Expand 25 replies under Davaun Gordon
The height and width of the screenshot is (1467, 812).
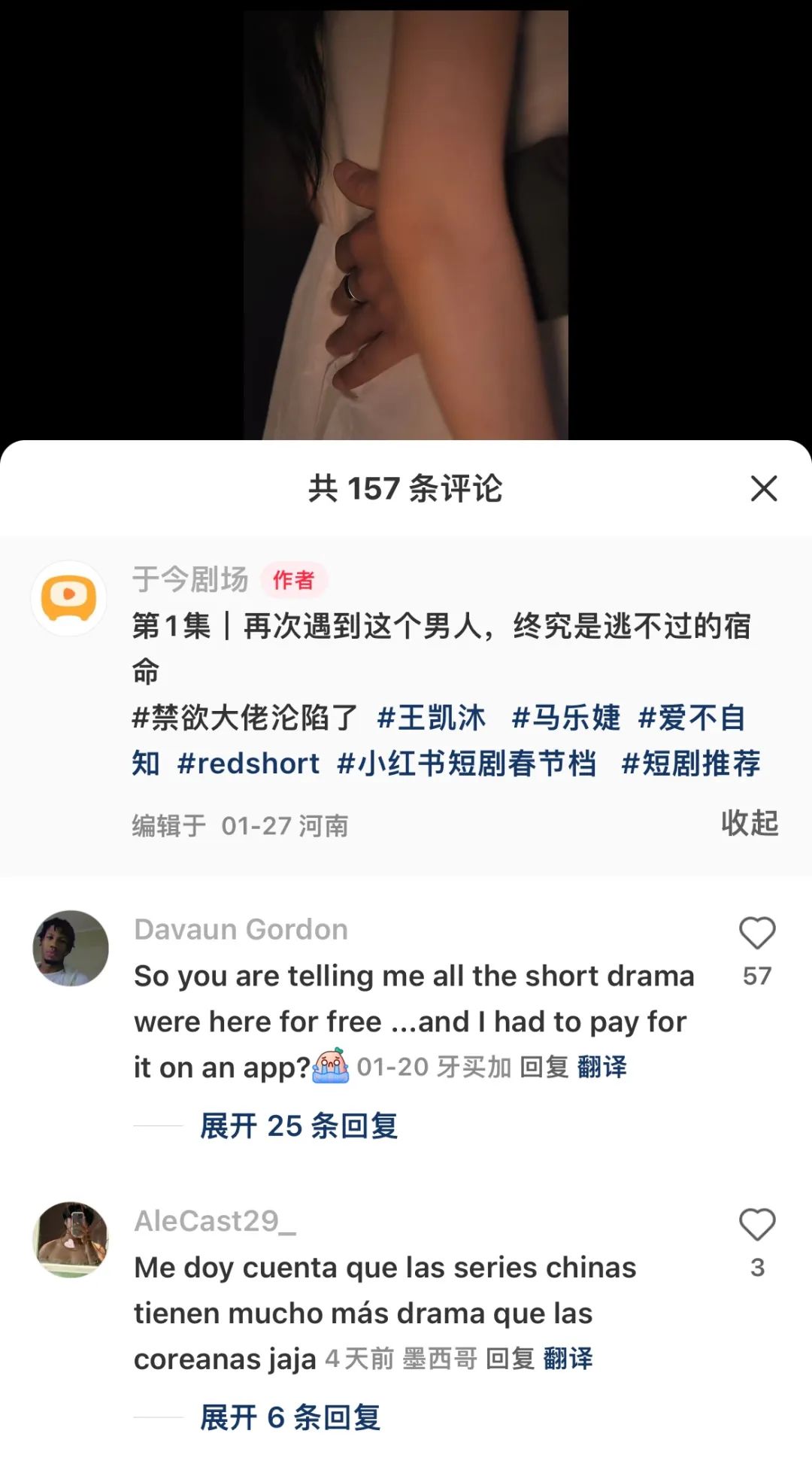point(298,1126)
